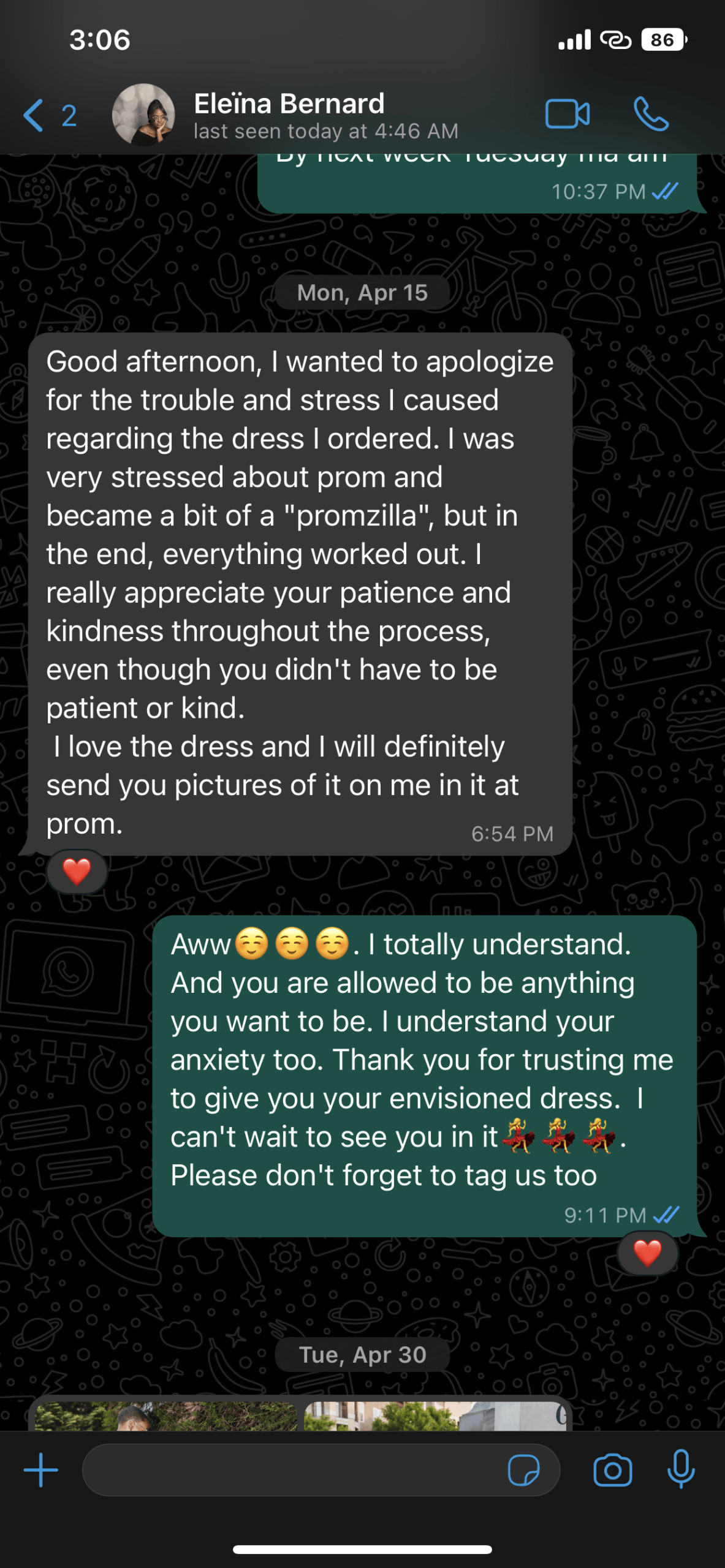View heart reaction on the apology message
725x1568 pixels.
click(x=77, y=872)
